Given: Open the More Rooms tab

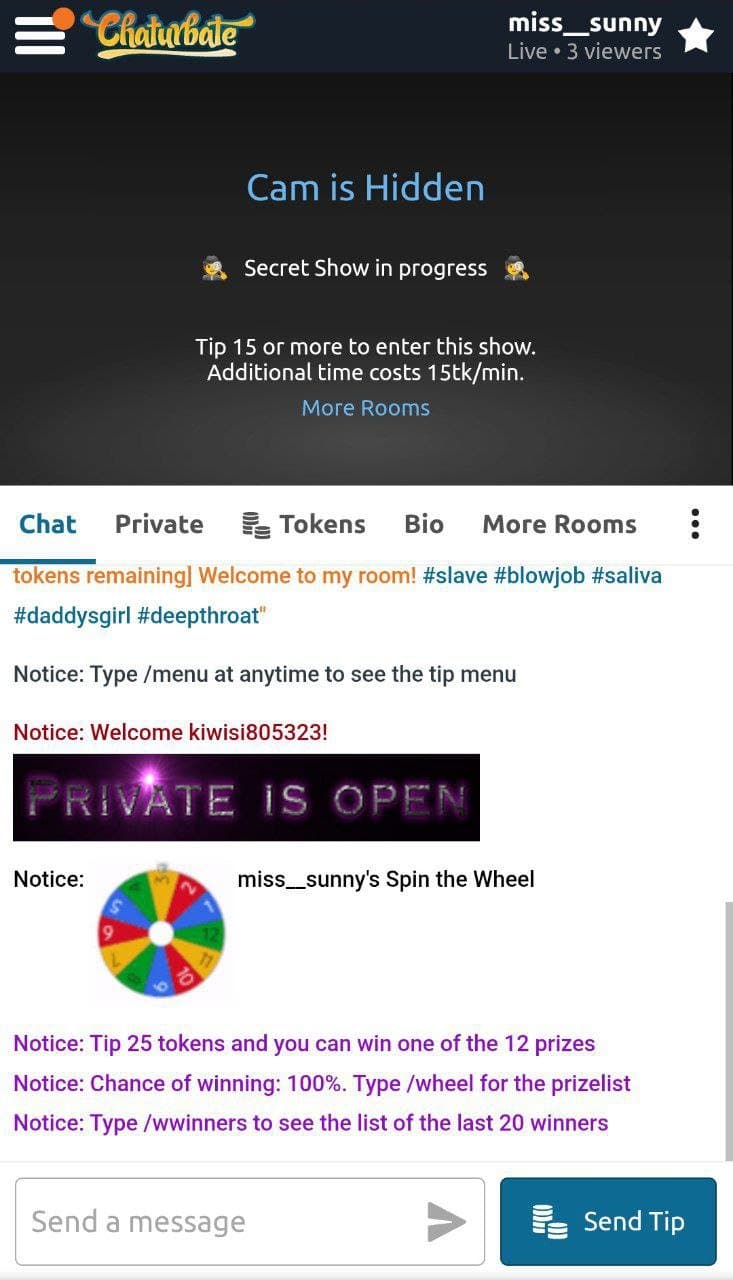Looking at the screenshot, I should pos(559,524).
